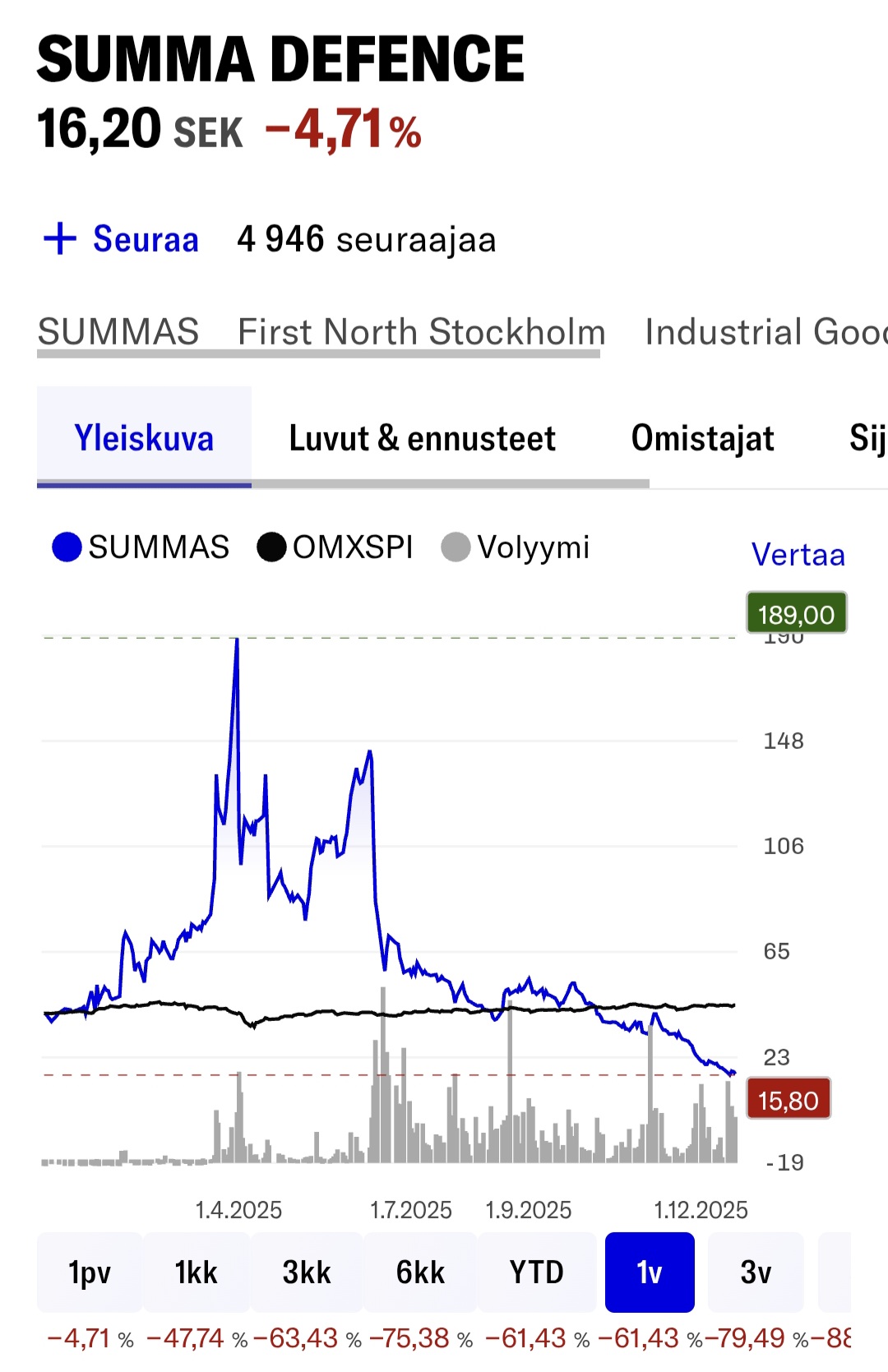Viewport: 888px width, 1372px height.
Task: Show the 6kk chart range
Action: 420,1272
